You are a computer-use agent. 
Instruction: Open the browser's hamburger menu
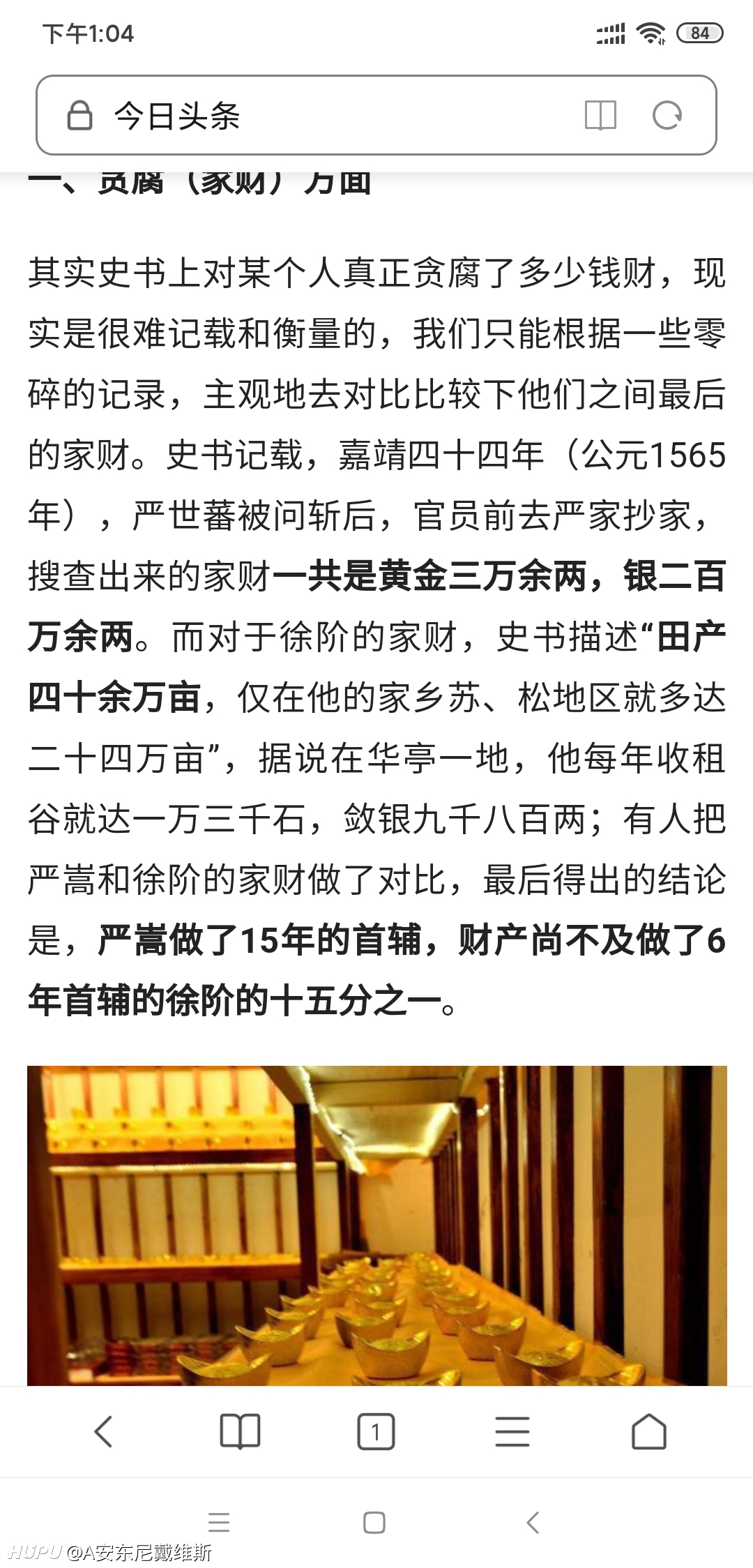(512, 1432)
